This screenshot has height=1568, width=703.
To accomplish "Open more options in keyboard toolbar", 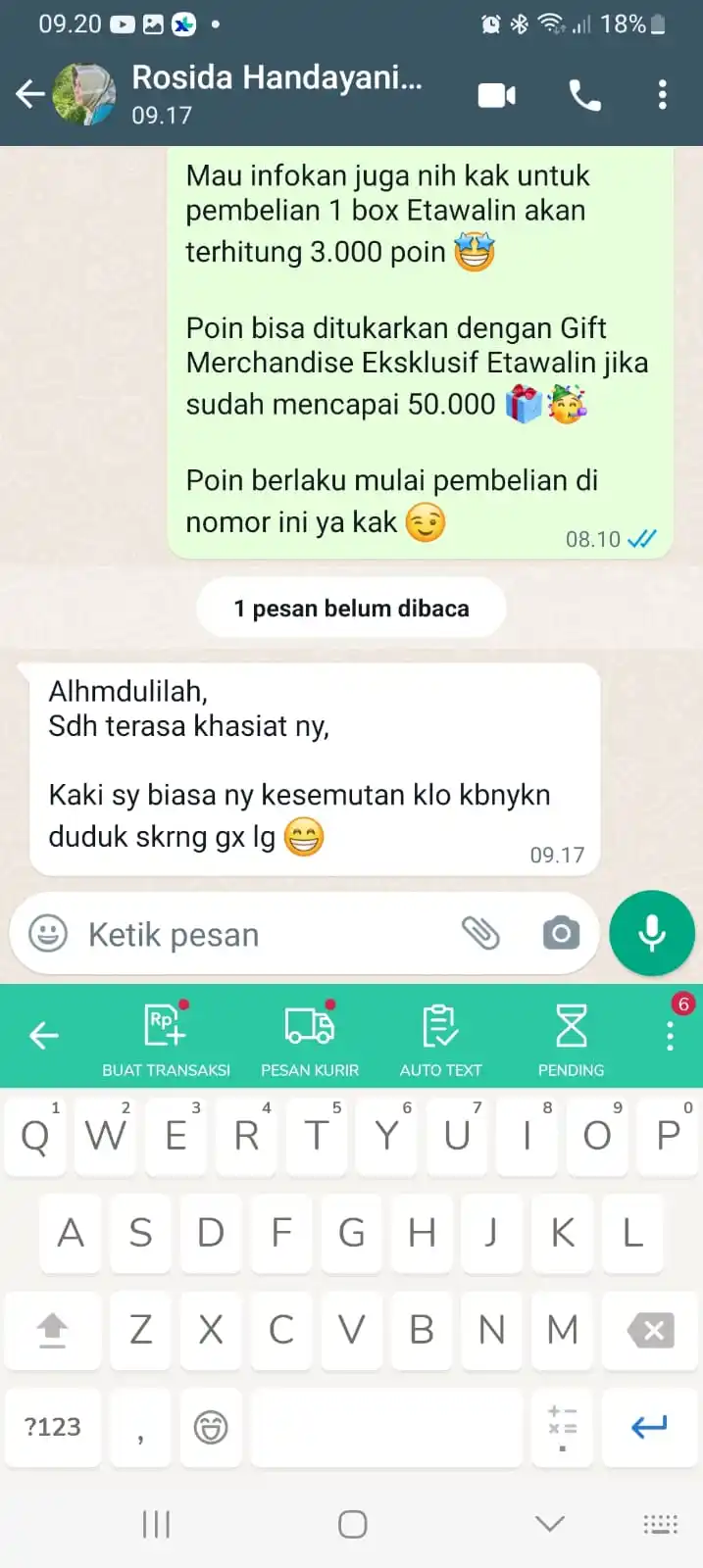I will tap(670, 1036).
